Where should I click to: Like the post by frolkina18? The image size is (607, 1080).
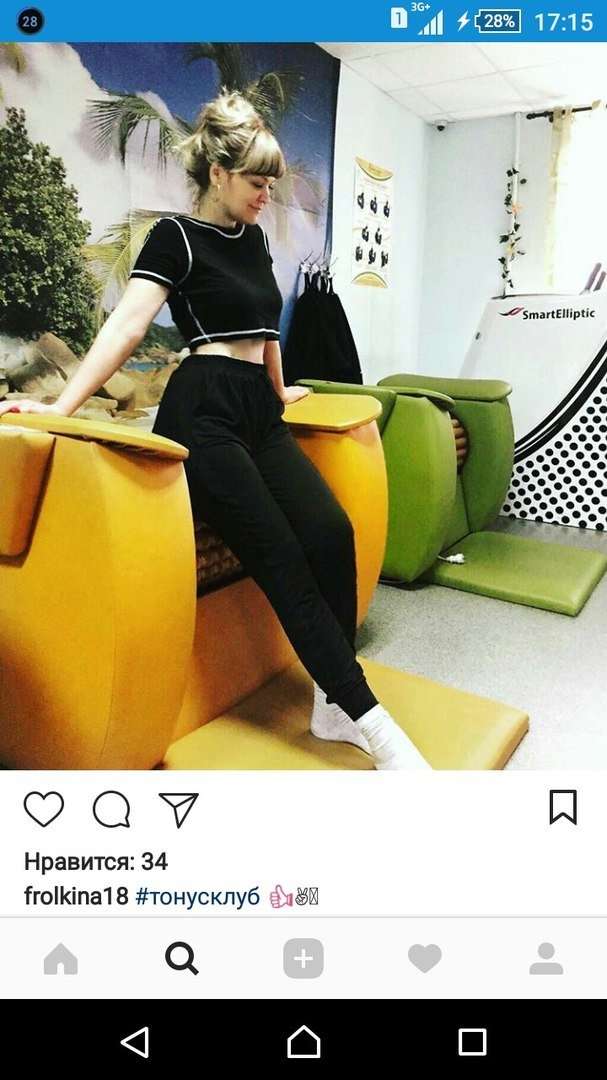[44, 809]
